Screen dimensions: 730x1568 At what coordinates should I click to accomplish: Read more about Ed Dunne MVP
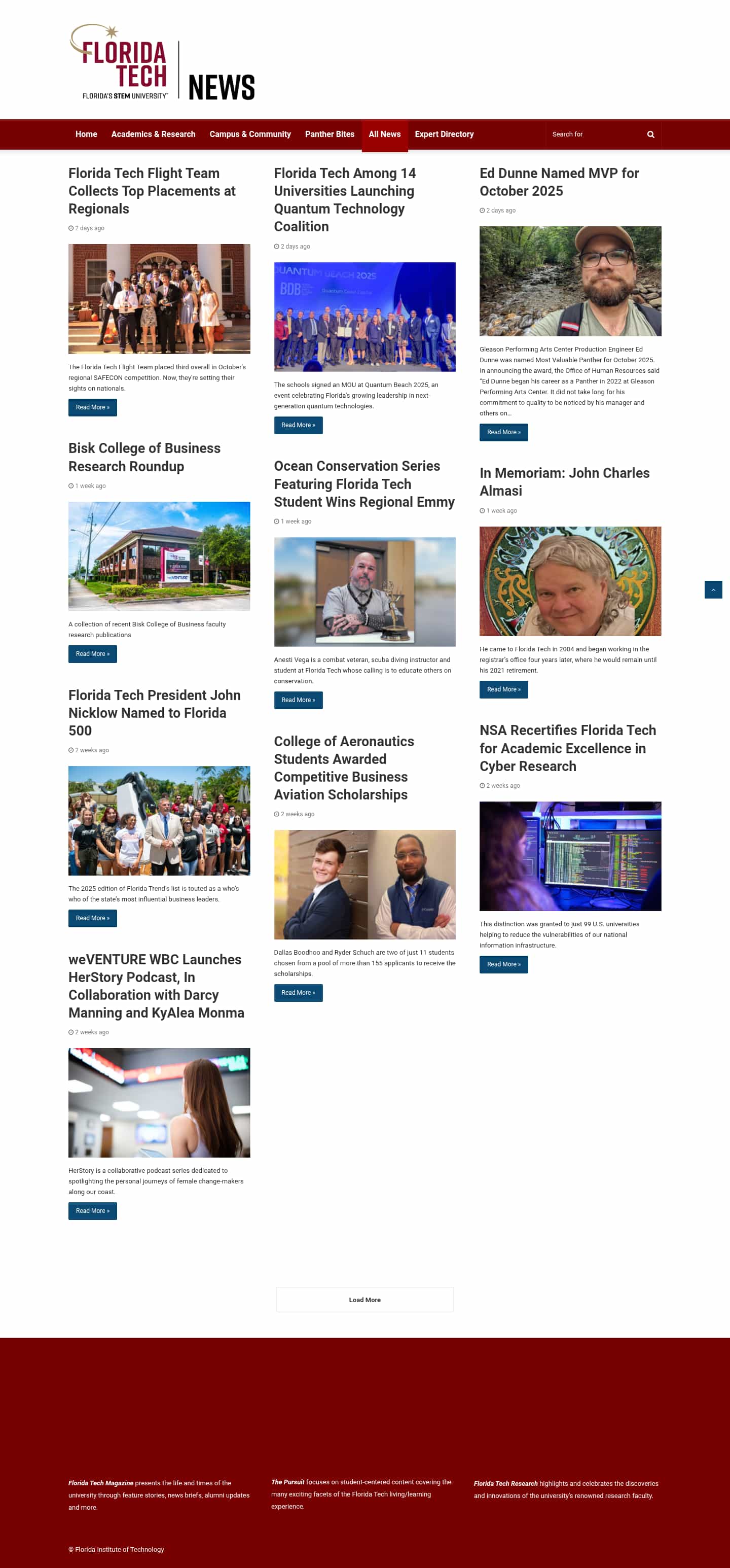click(503, 433)
